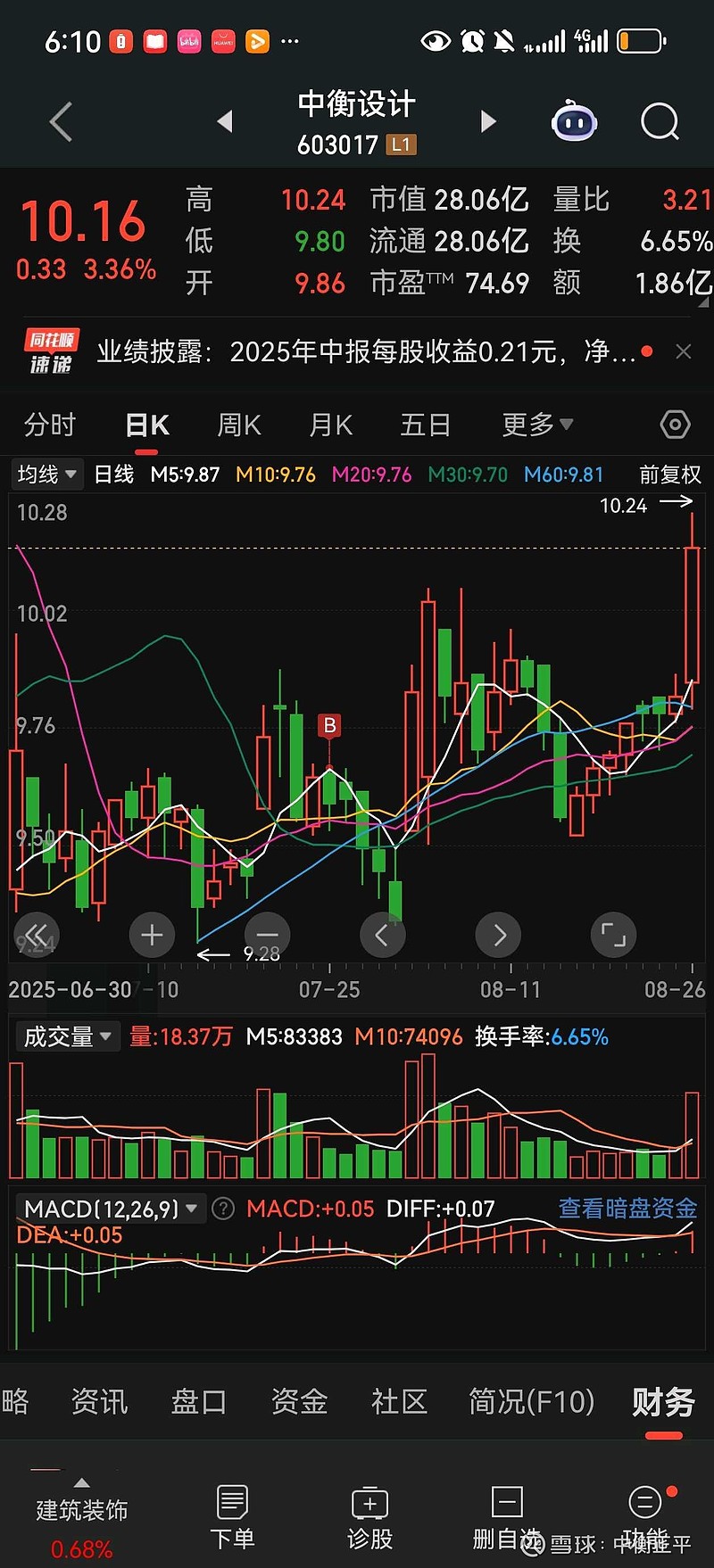The image size is (714, 1568).
Task: Go back using the top-left arrow
Action: [61, 122]
